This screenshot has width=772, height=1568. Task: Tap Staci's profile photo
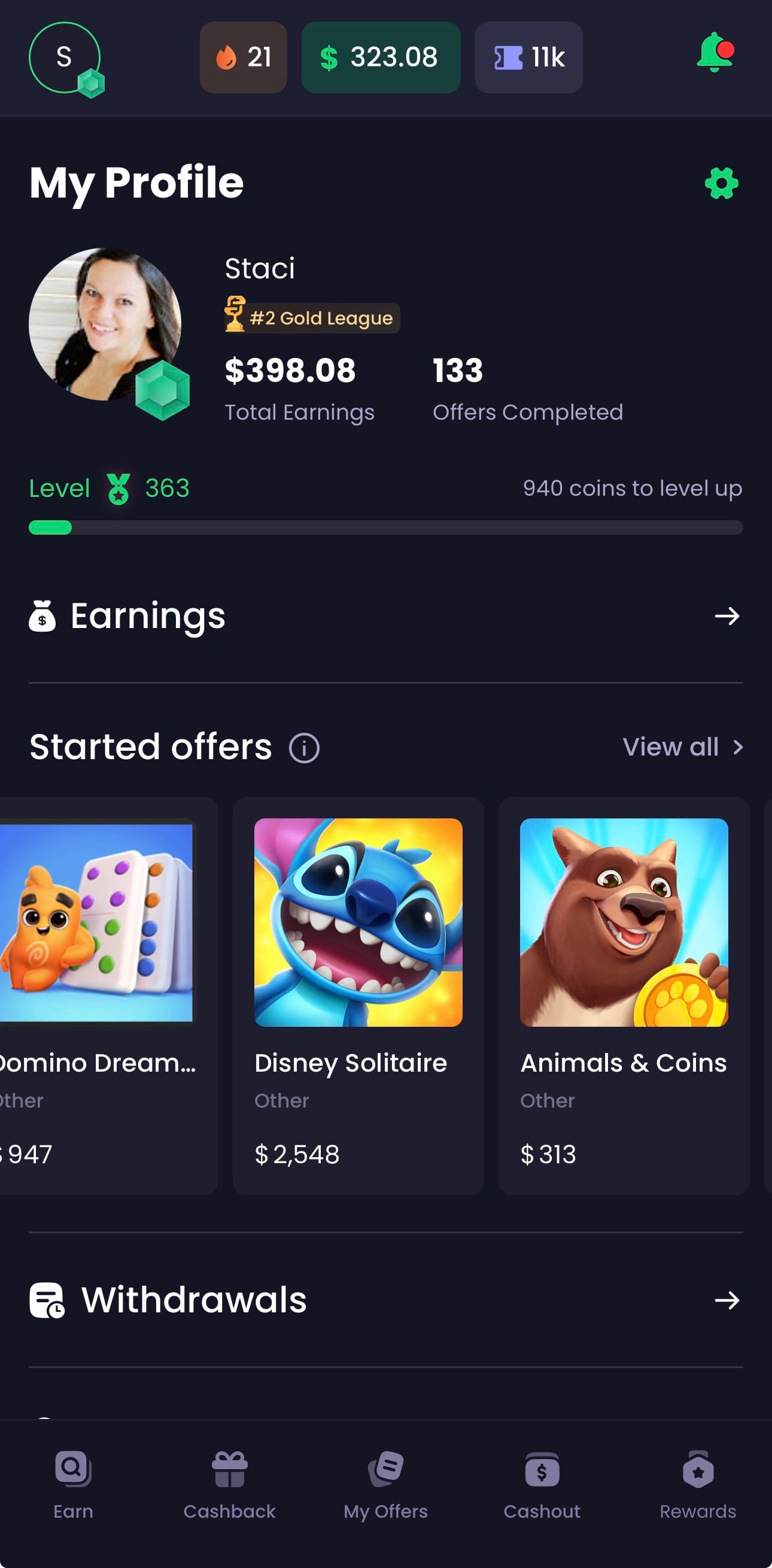point(105,324)
